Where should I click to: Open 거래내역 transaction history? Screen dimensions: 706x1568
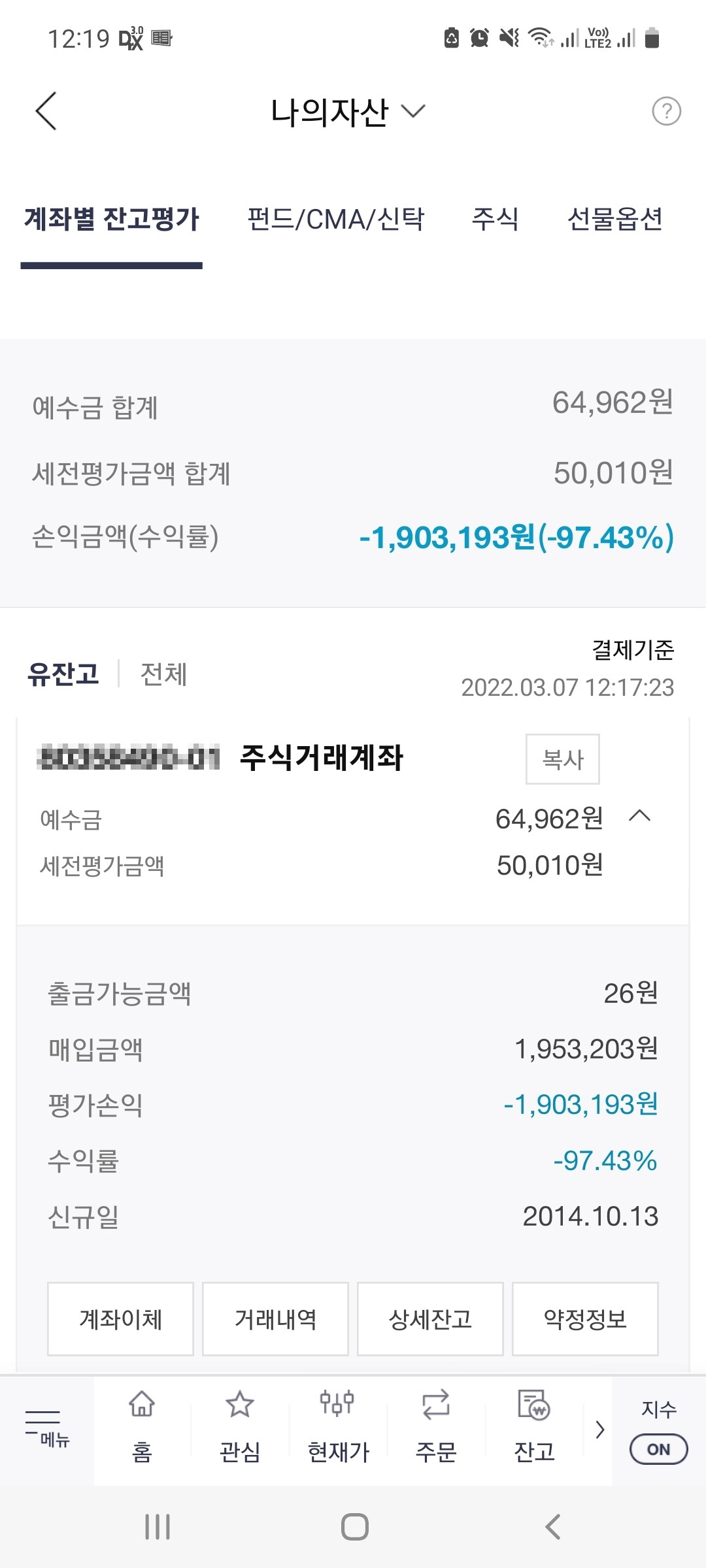pos(275,1318)
